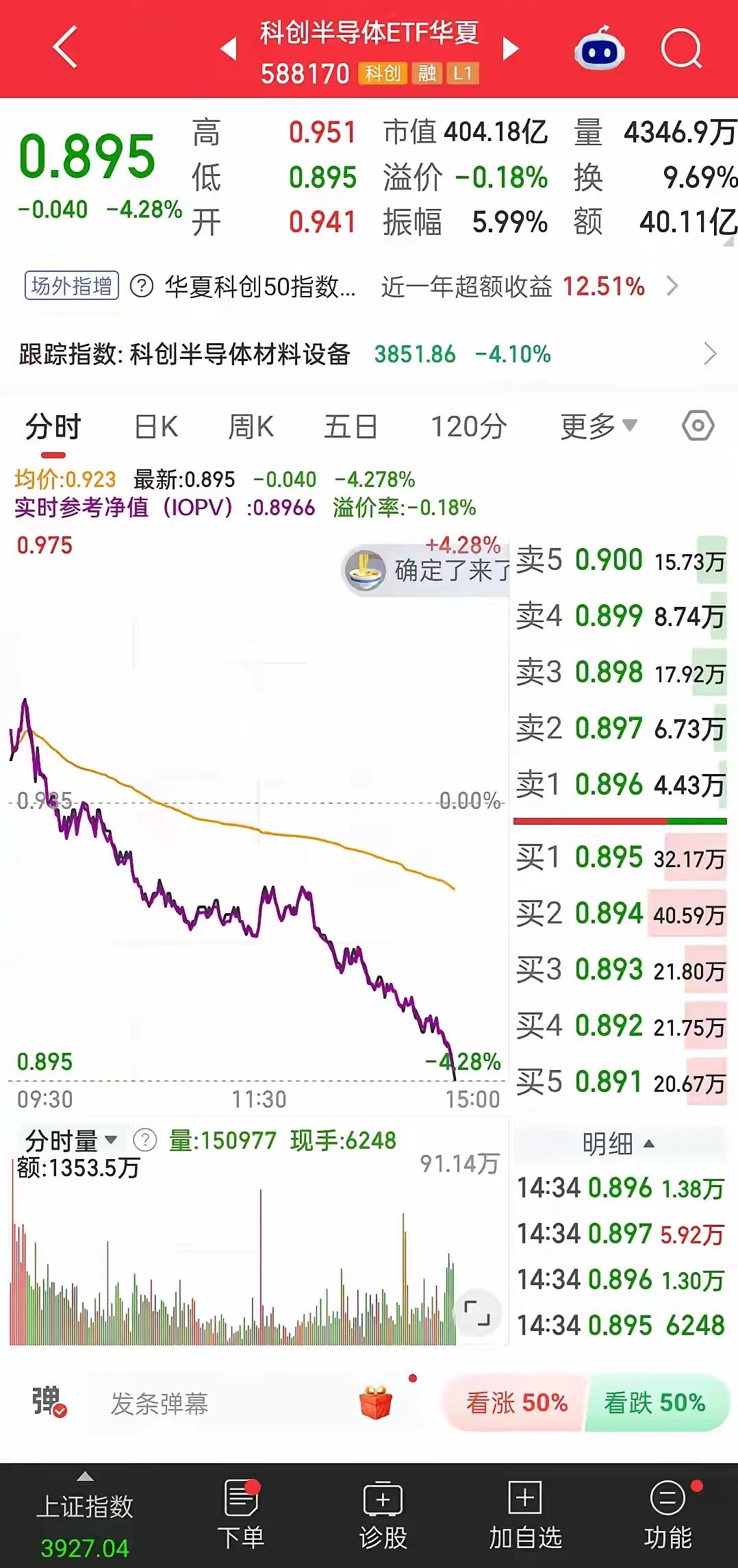Expand the 分时量 indicator dropdown
Viewport: 738px width, 1568px height.
[x=71, y=1141]
